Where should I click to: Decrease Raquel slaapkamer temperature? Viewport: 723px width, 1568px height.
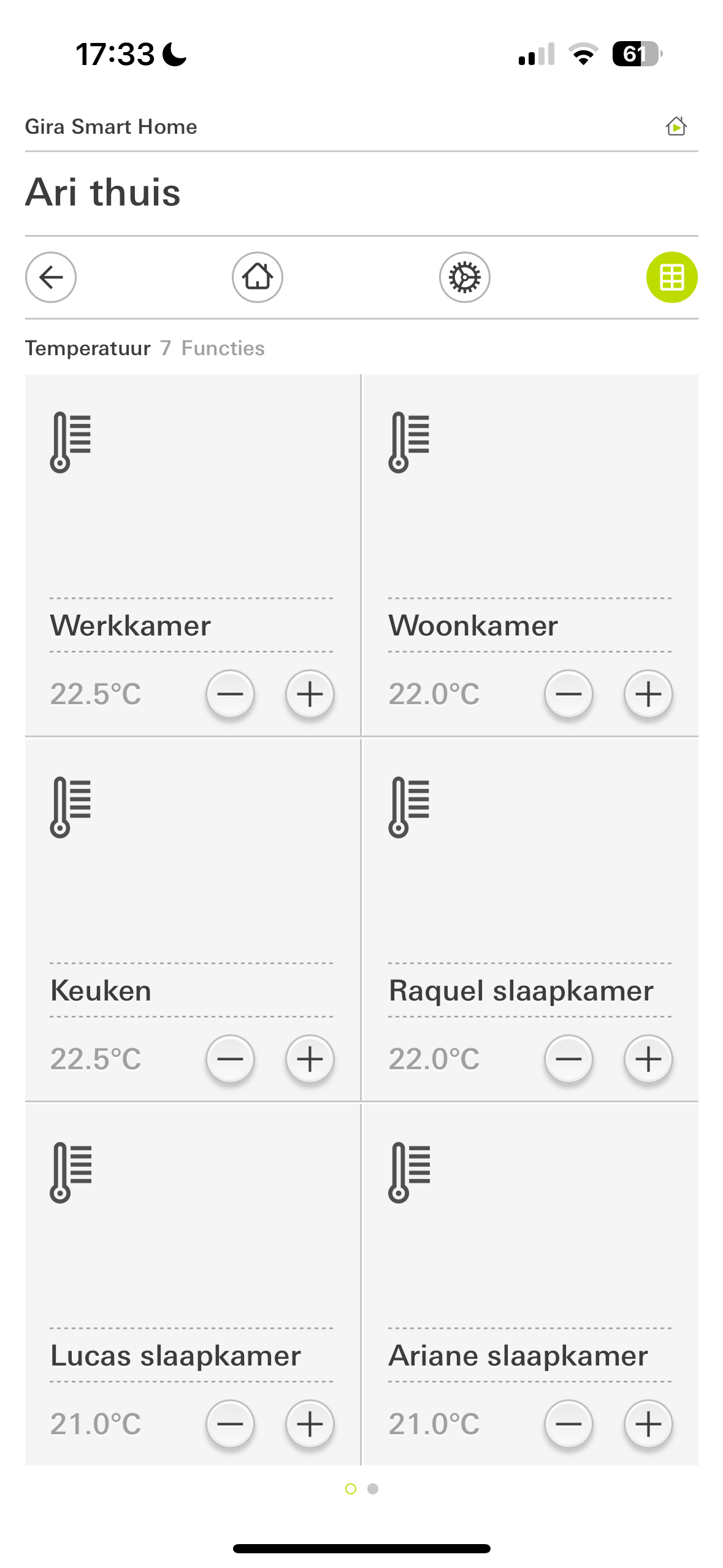pyautogui.click(x=568, y=1059)
